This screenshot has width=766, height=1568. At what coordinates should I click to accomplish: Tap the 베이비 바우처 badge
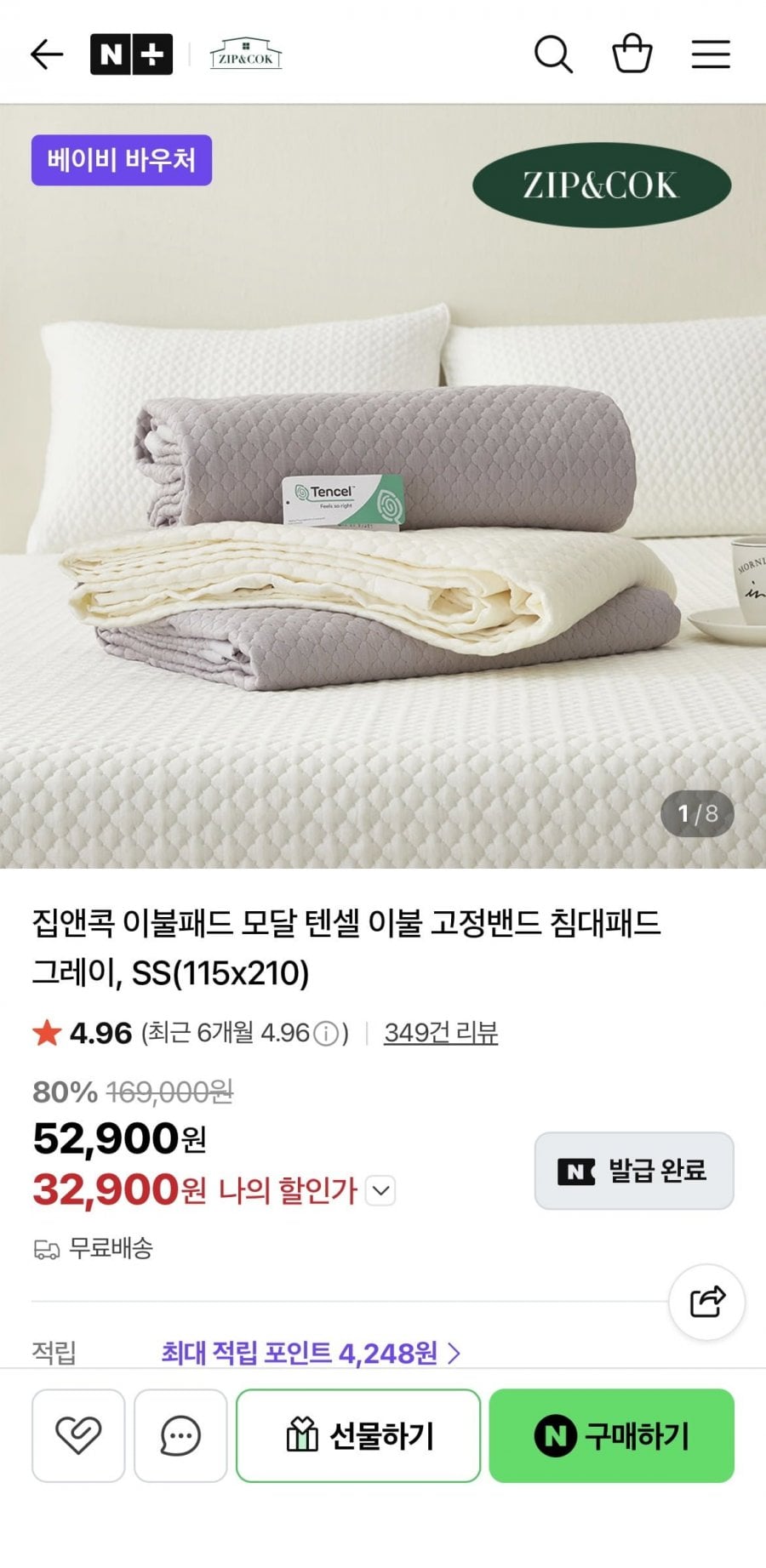coord(122,160)
